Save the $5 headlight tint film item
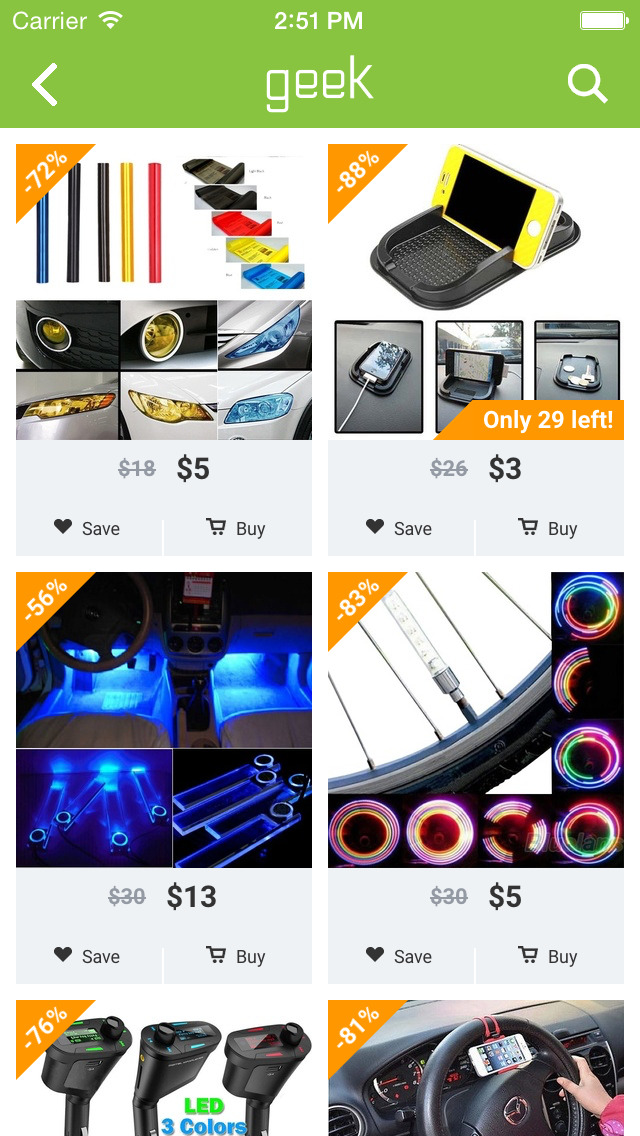 (x=88, y=528)
